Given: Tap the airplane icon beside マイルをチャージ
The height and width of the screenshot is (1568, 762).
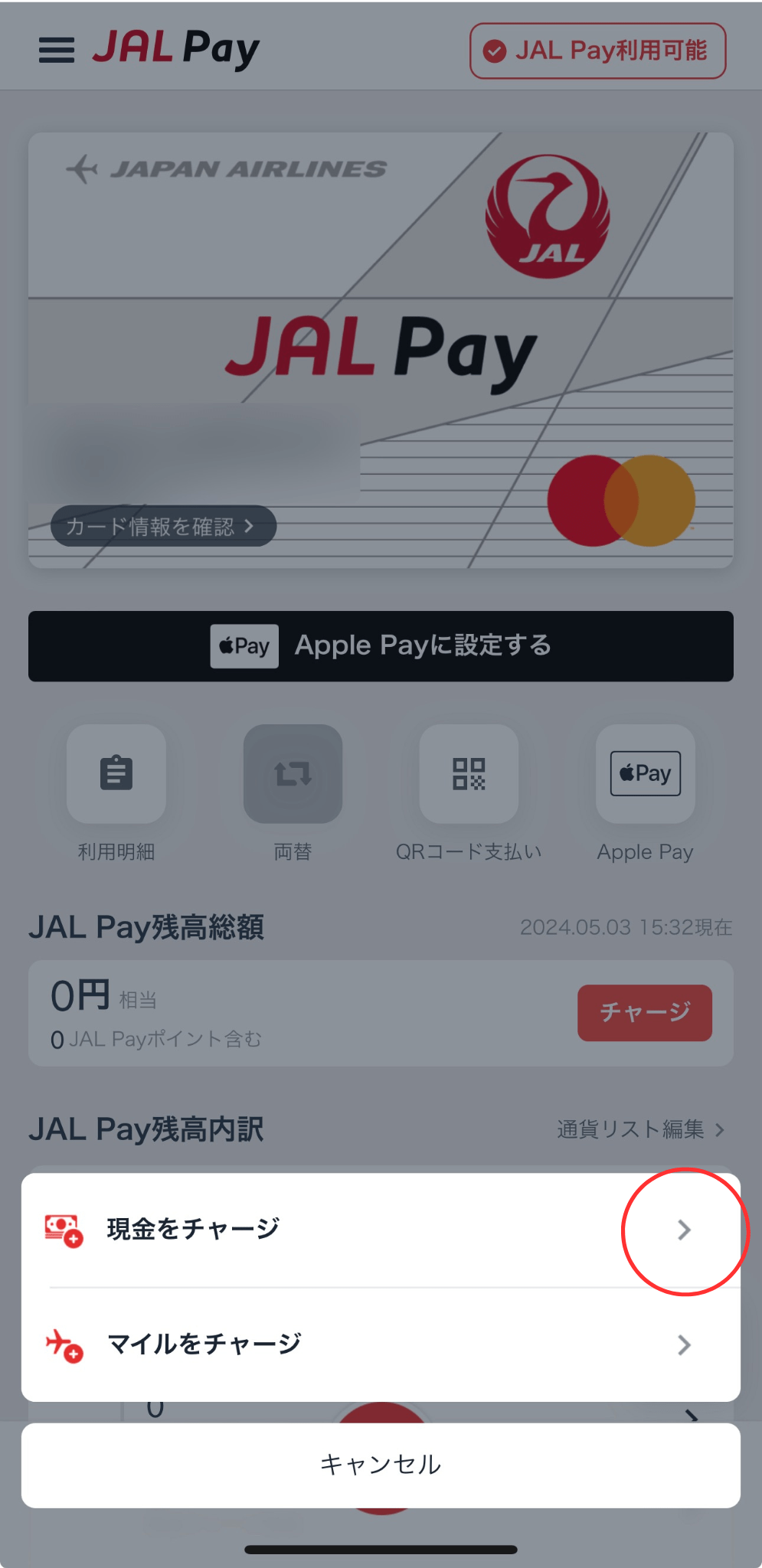Looking at the screenshot, I should 64,1344.
